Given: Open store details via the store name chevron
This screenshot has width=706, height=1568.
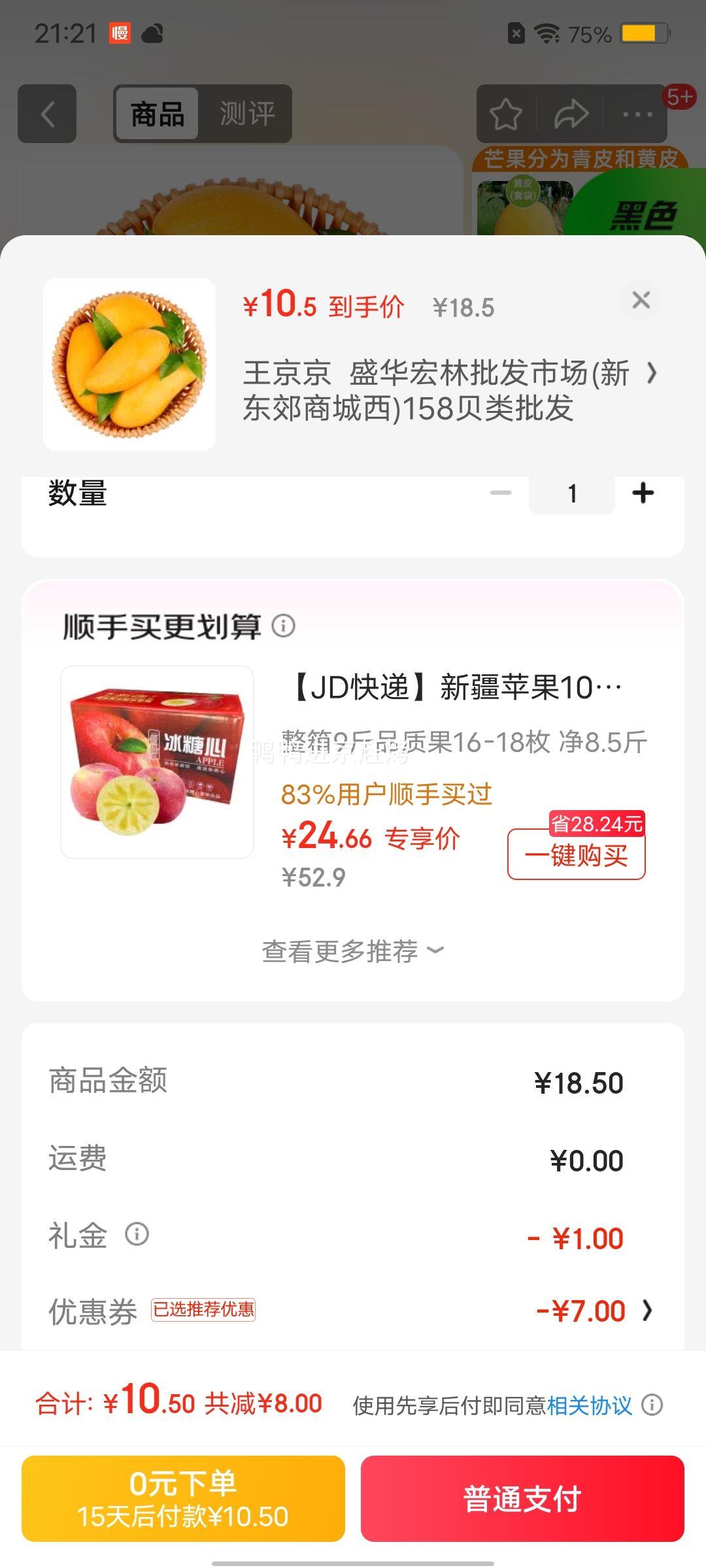Looking at the screenshot, I should coord(651,375).
